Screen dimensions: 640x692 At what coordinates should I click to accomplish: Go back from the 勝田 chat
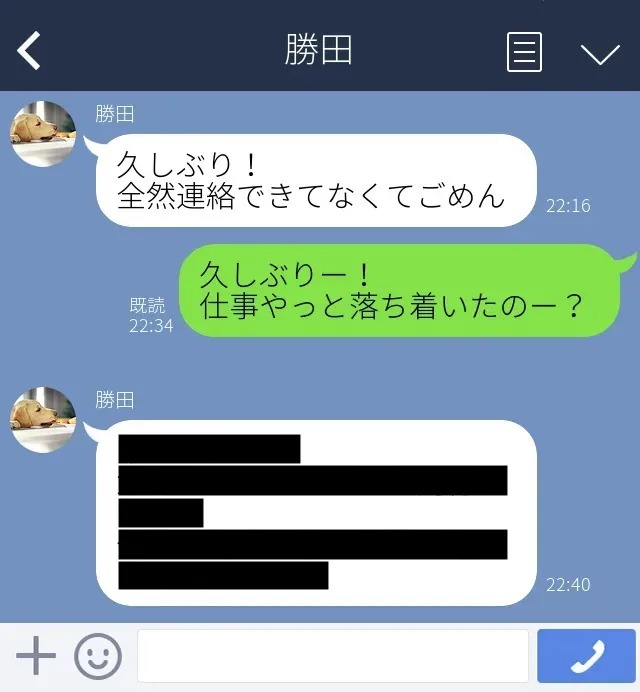tap(29, 50)
